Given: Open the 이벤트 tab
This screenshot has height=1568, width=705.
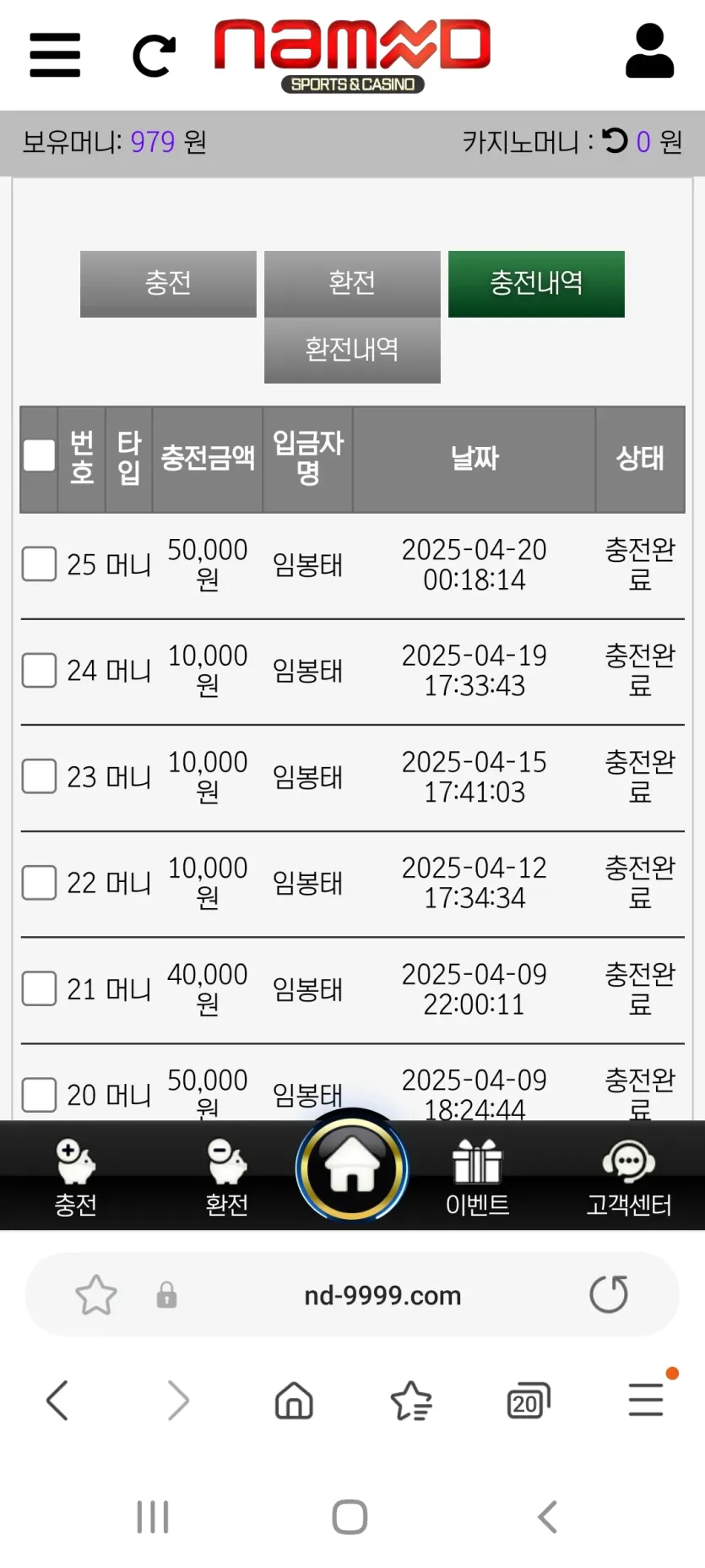Looking at the screenshot, I should click(x=477, y=1177).
